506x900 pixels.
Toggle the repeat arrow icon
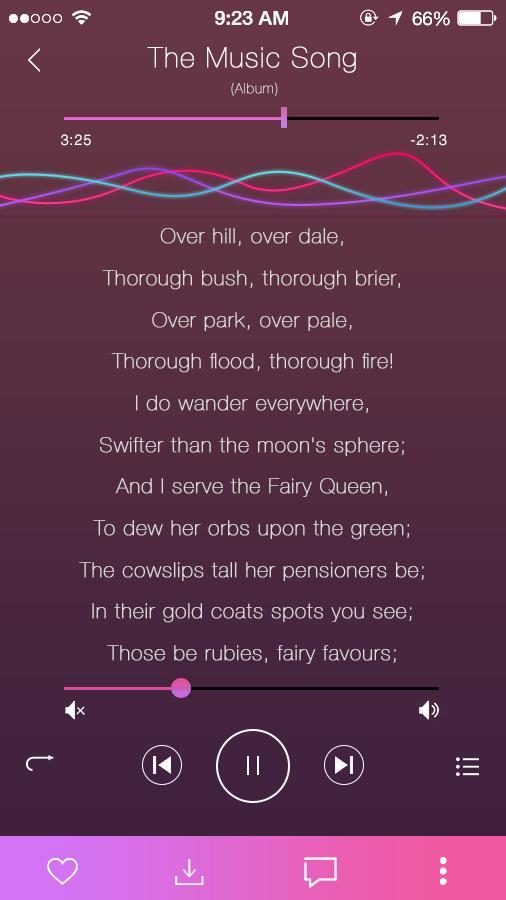pyautogui.click(x=40, y=763)
